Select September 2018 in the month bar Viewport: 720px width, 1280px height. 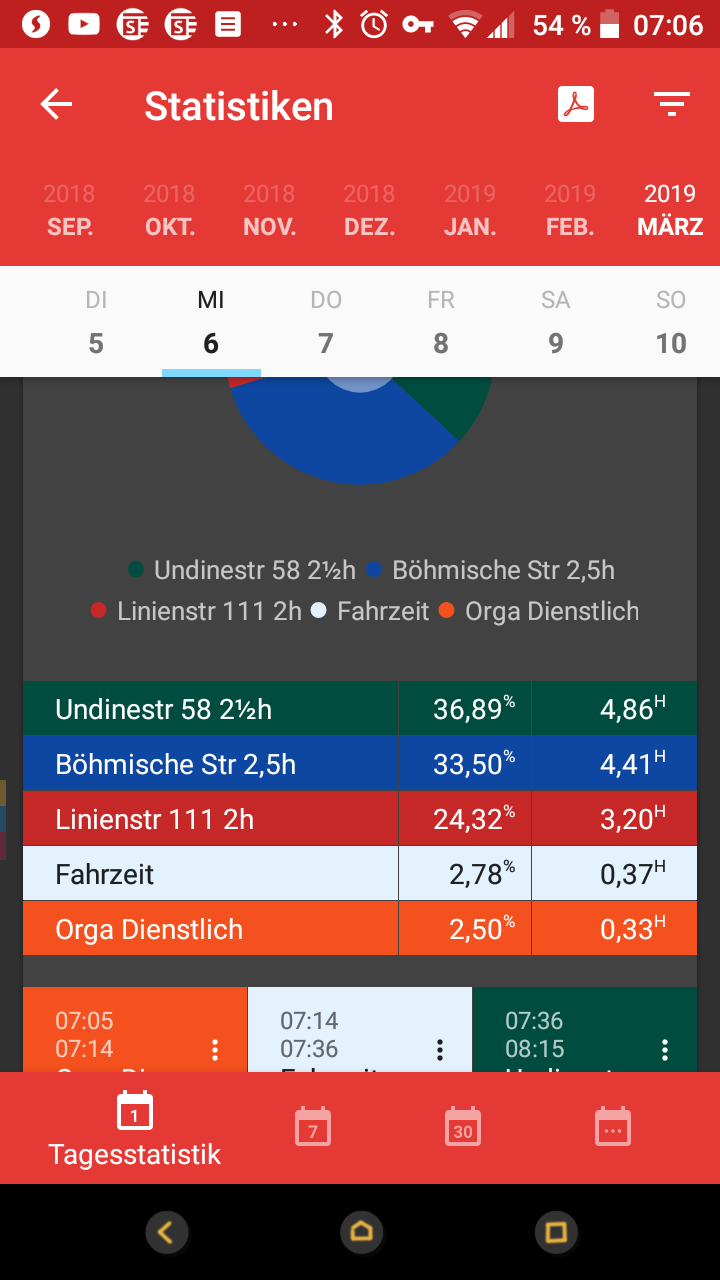coord(69,210)
